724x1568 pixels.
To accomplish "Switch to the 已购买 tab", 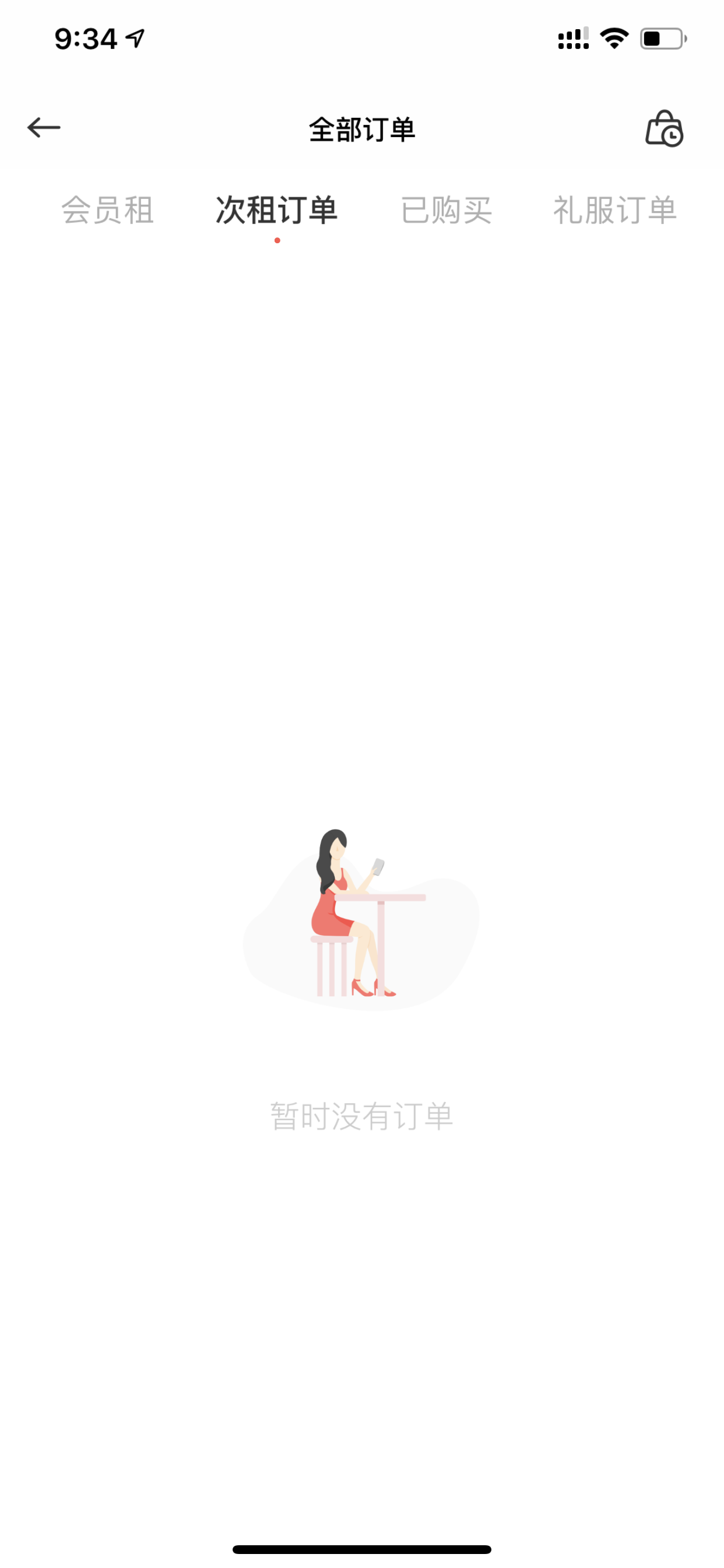I will 447,211.
